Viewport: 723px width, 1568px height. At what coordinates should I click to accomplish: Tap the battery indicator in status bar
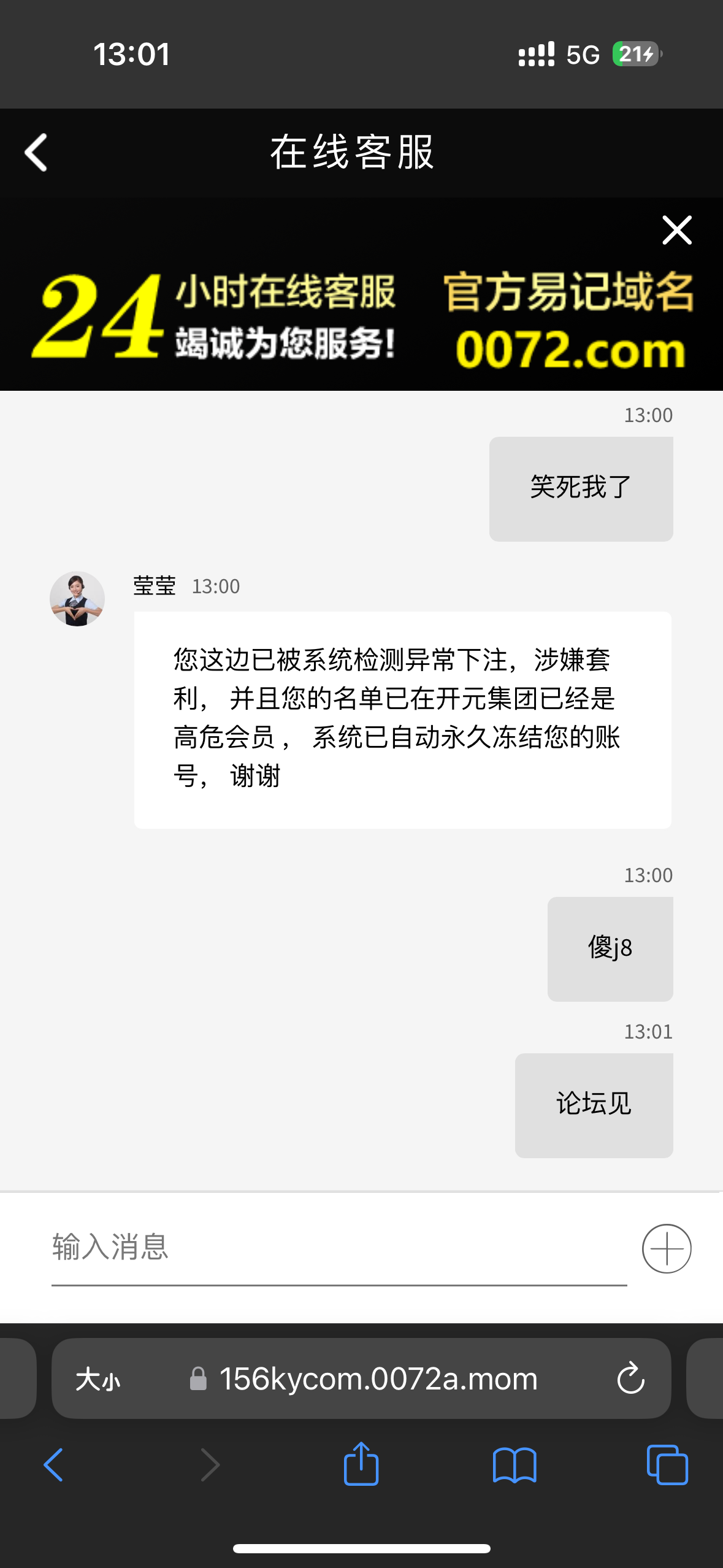click(636, 55)
